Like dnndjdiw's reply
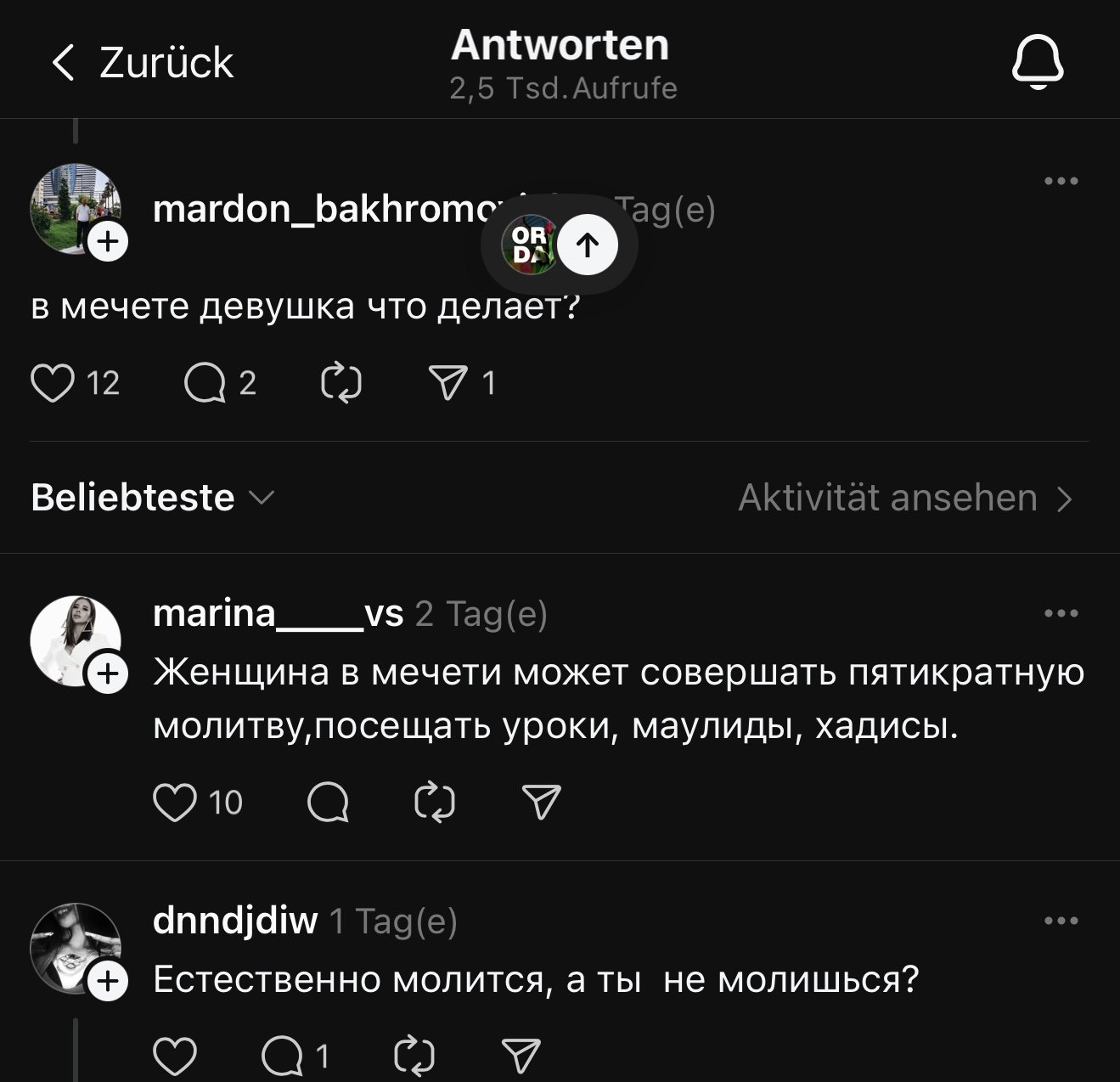The height and width of the screenshot is (1082, 1120). (x=175, y=1057)
